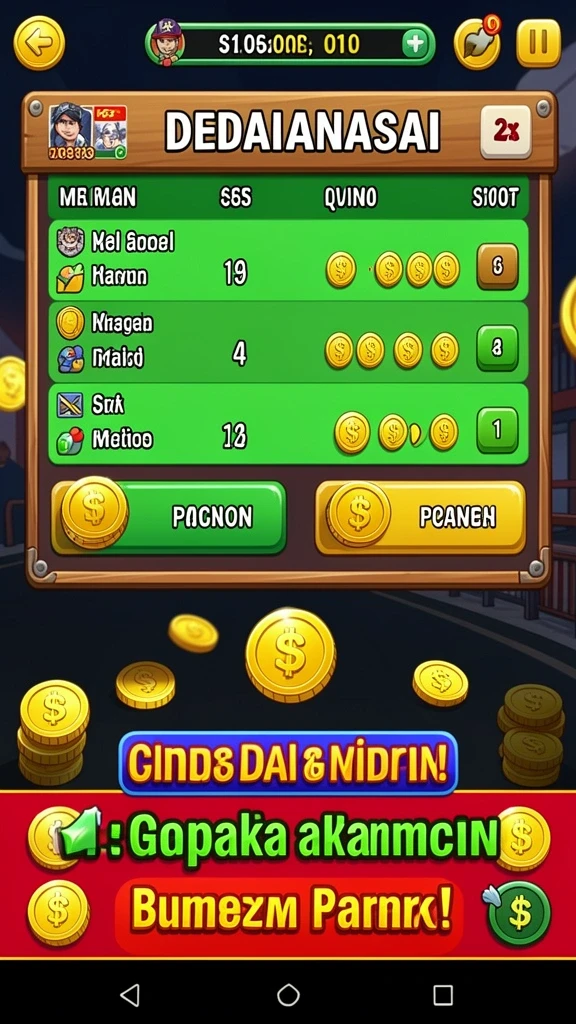Tap the yellow PCANEN button
576x1024 pixels.
click(x=421, y=517)
